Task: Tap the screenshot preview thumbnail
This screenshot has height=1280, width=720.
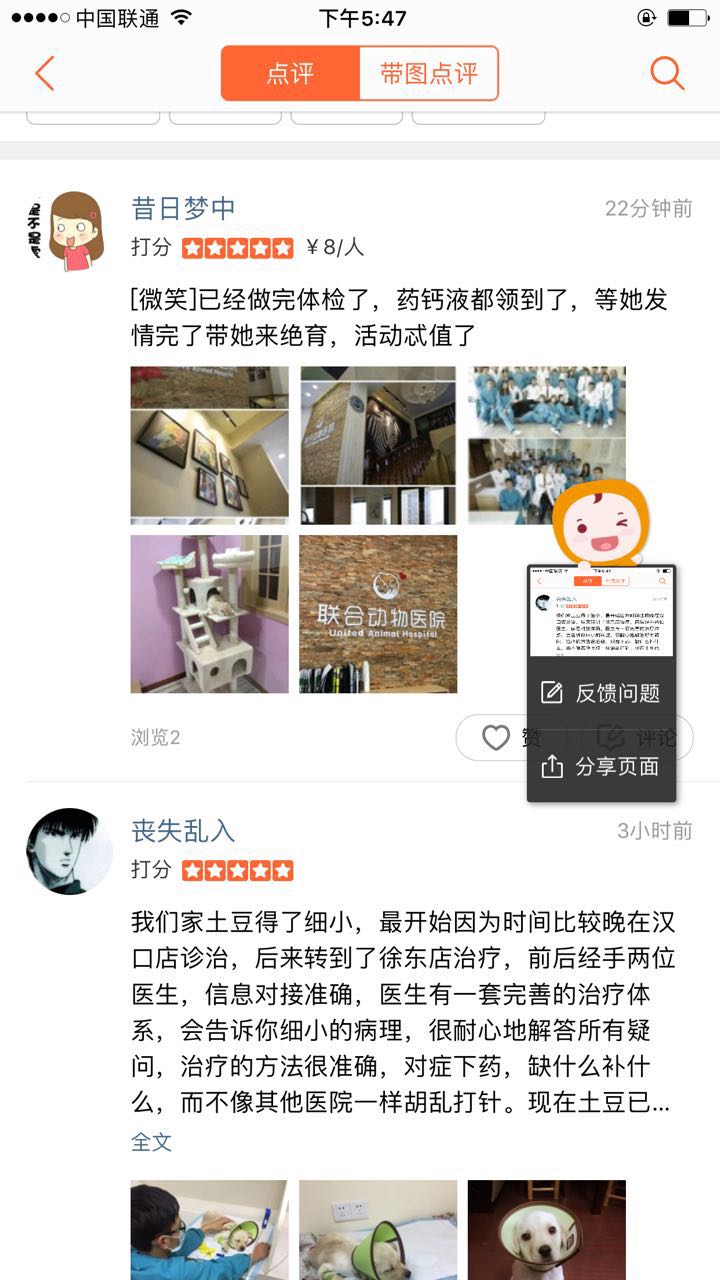Action: 601,611
